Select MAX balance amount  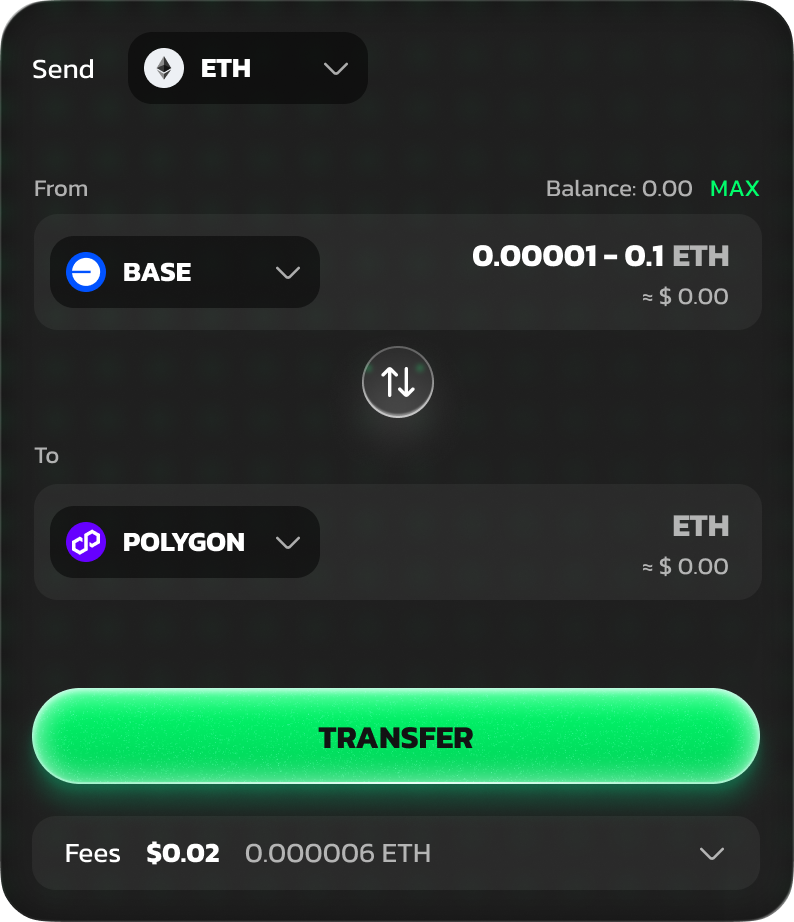(x=734, y=188)
